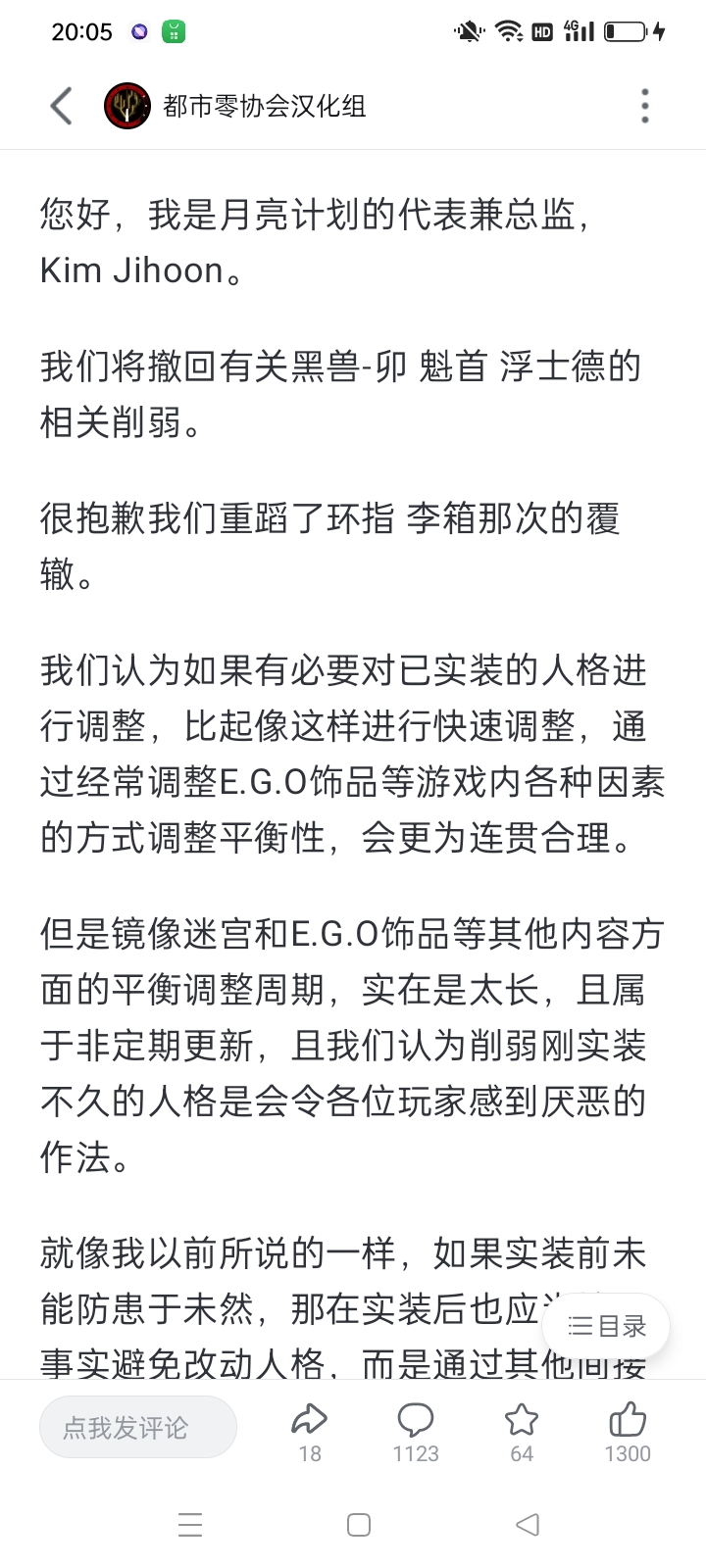Image resolution: width=706 pixels, height=1568 pixels.
Task: Tap the system back triangle
Action: [x=528, y=1525]
